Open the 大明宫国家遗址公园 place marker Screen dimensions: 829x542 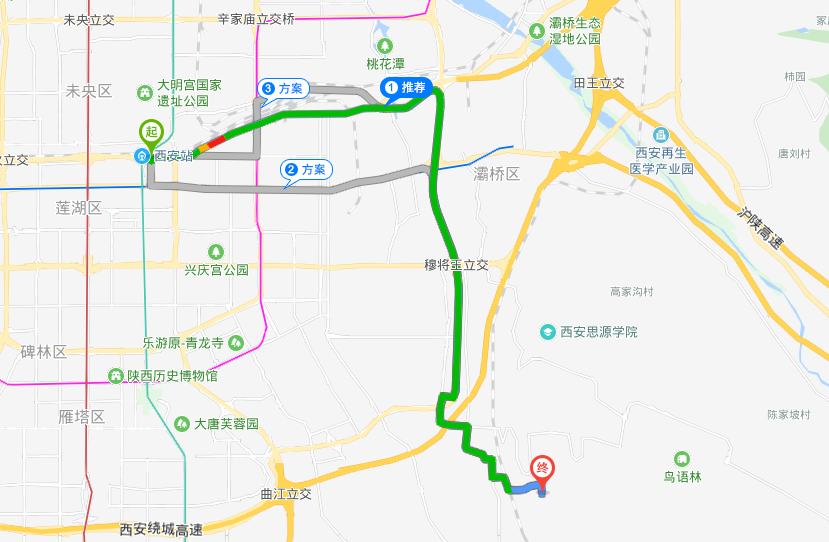tap(144, 92)
